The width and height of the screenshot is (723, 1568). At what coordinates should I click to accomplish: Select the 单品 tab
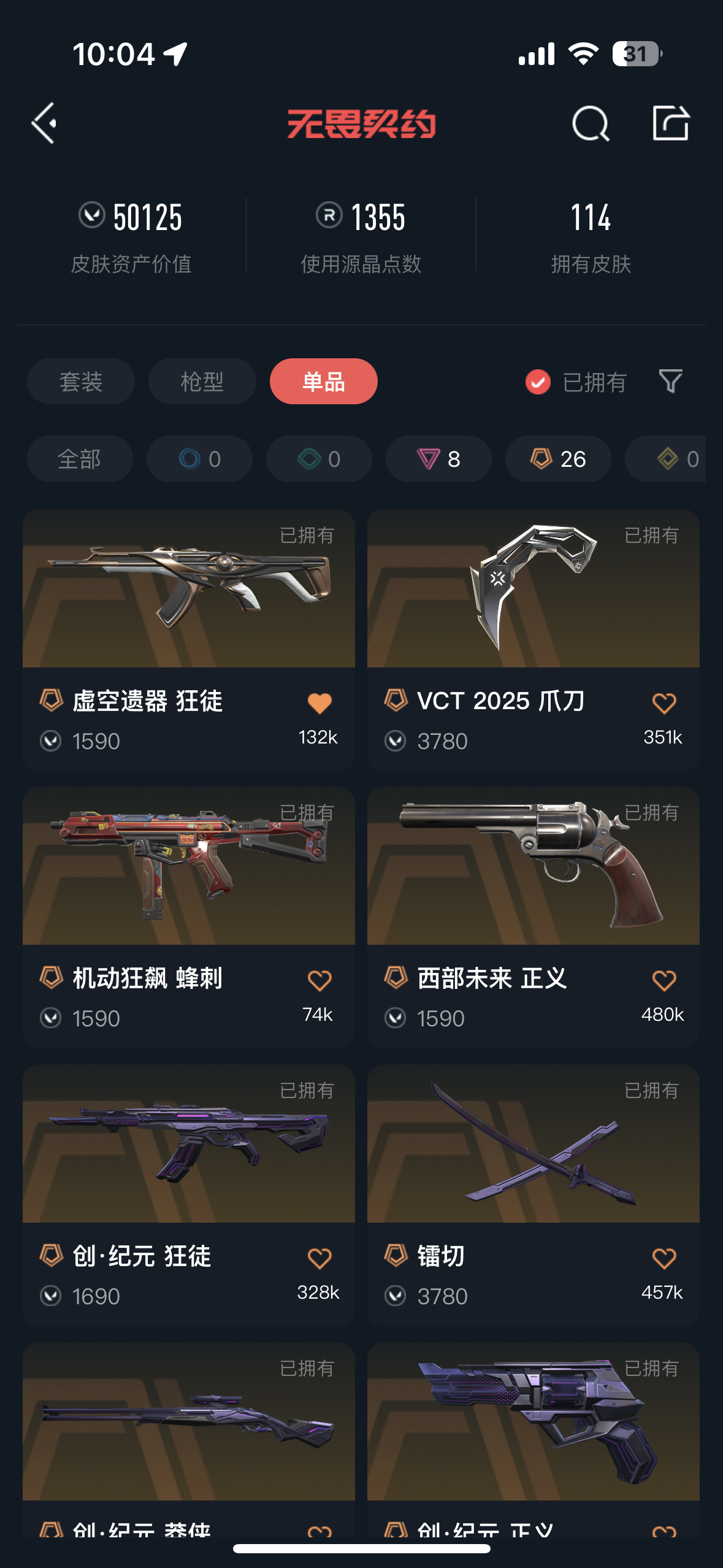(x=323, y=382)
